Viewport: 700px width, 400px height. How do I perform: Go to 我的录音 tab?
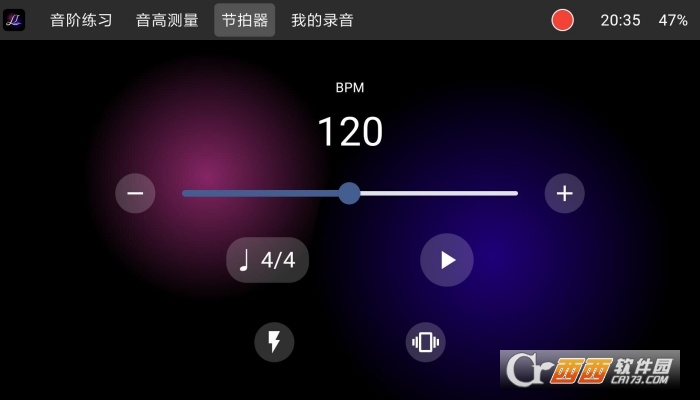click(x=322, y=20)
